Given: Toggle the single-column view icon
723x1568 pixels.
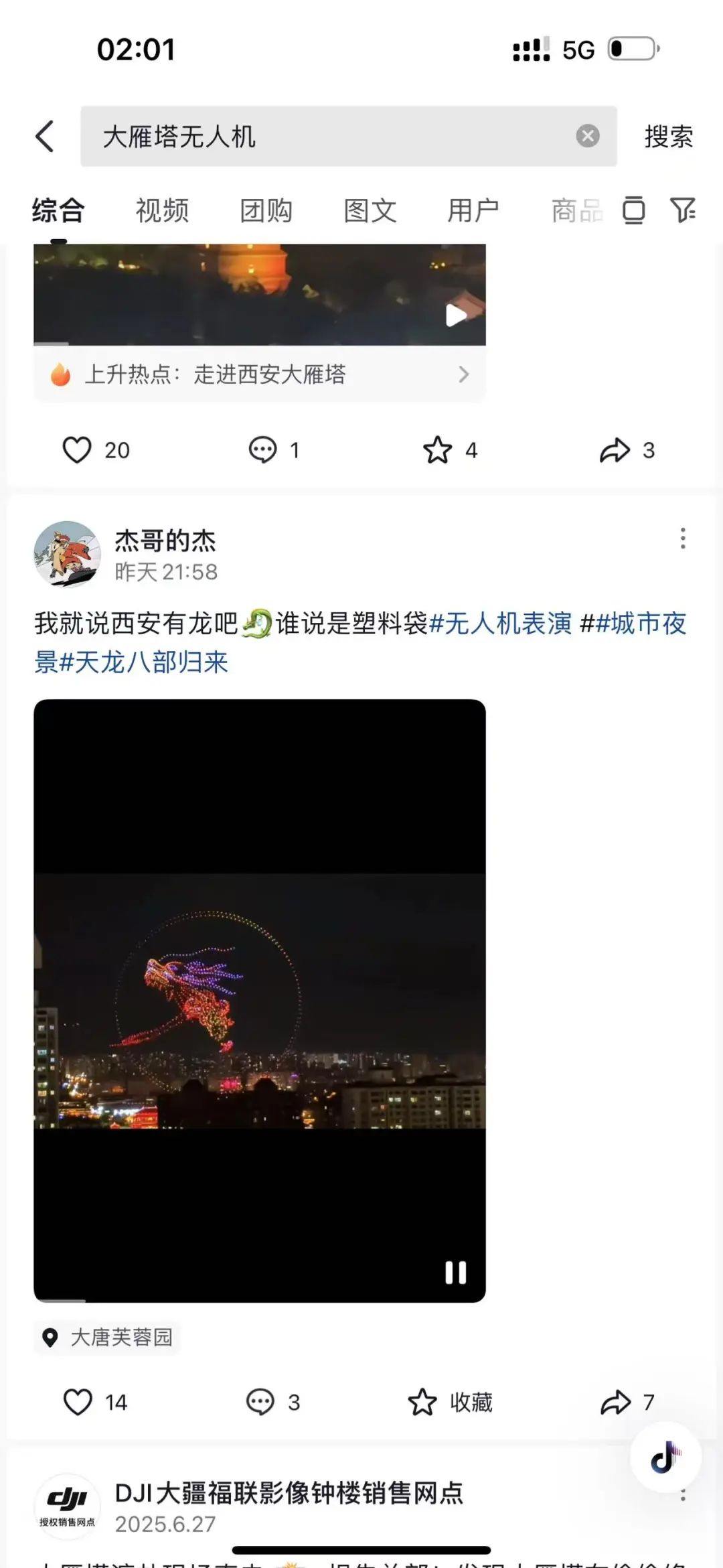Looking at the screenshot, I should [633, 210].
